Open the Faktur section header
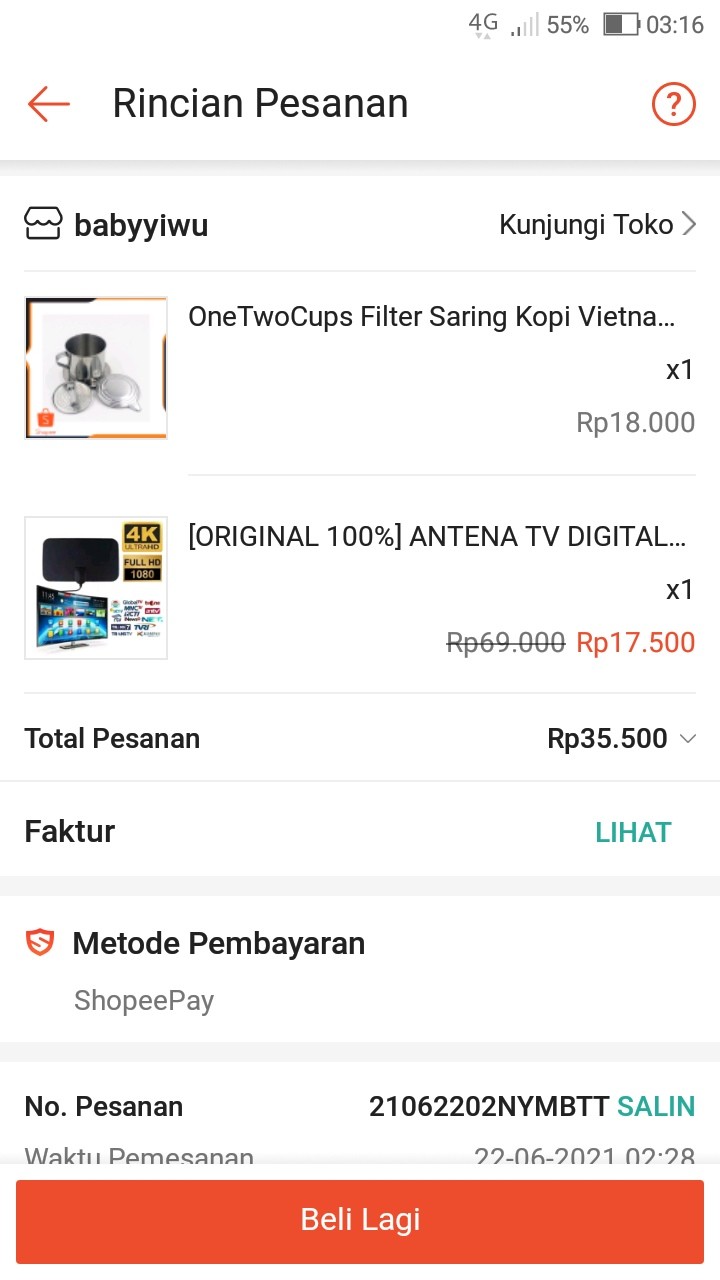This screenshot has height=1280, width=720. click(x=69, y=831)
